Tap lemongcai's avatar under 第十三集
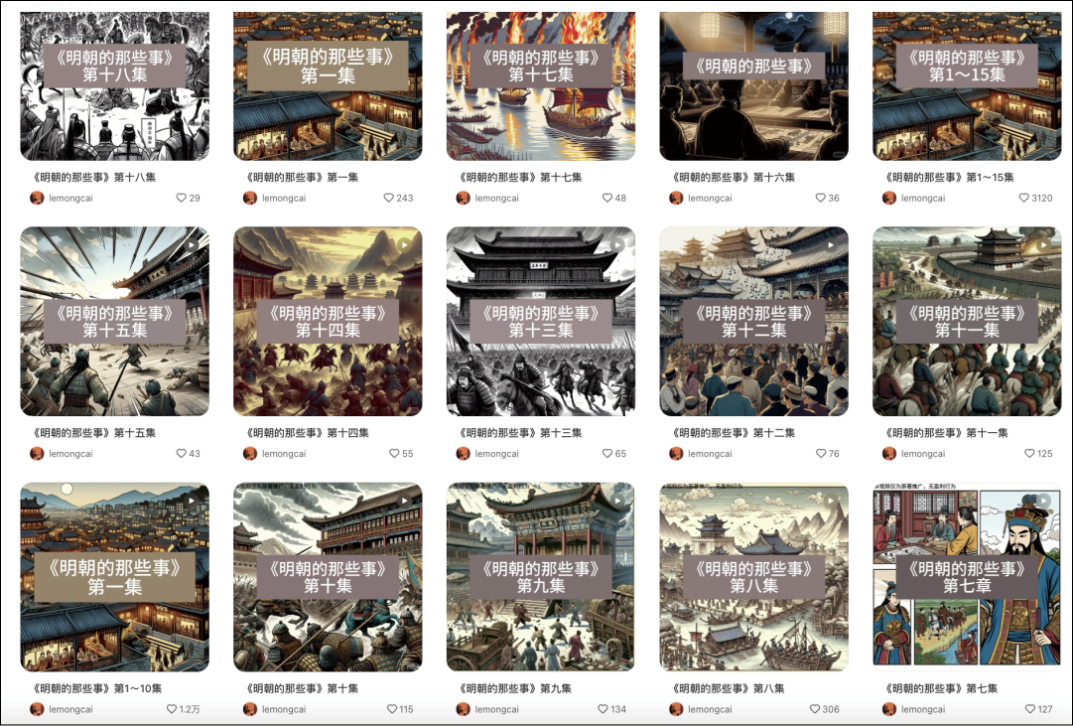Viewport: 1073px width, 726px height. 463,454
